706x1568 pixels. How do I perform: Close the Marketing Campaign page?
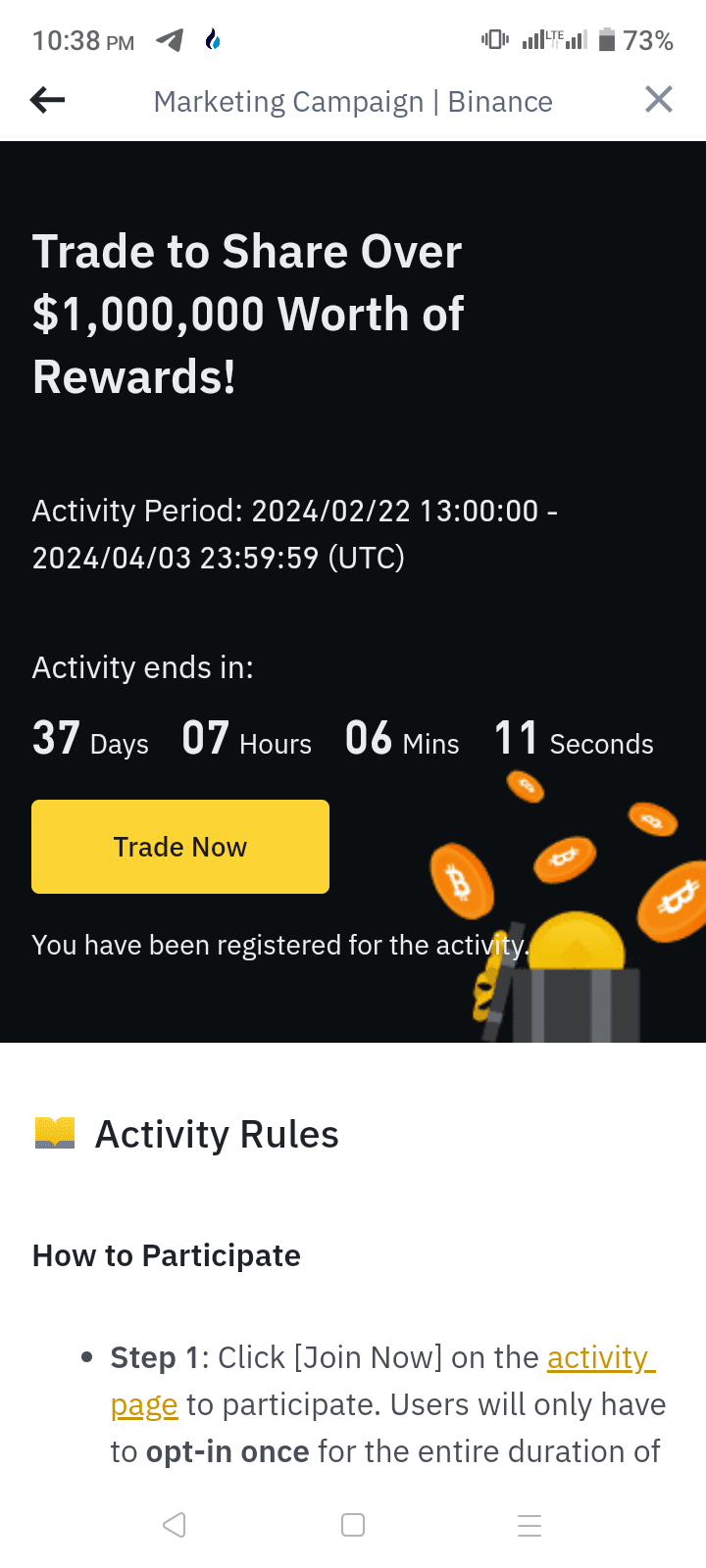pyautogui.click(x=659, y=100)
